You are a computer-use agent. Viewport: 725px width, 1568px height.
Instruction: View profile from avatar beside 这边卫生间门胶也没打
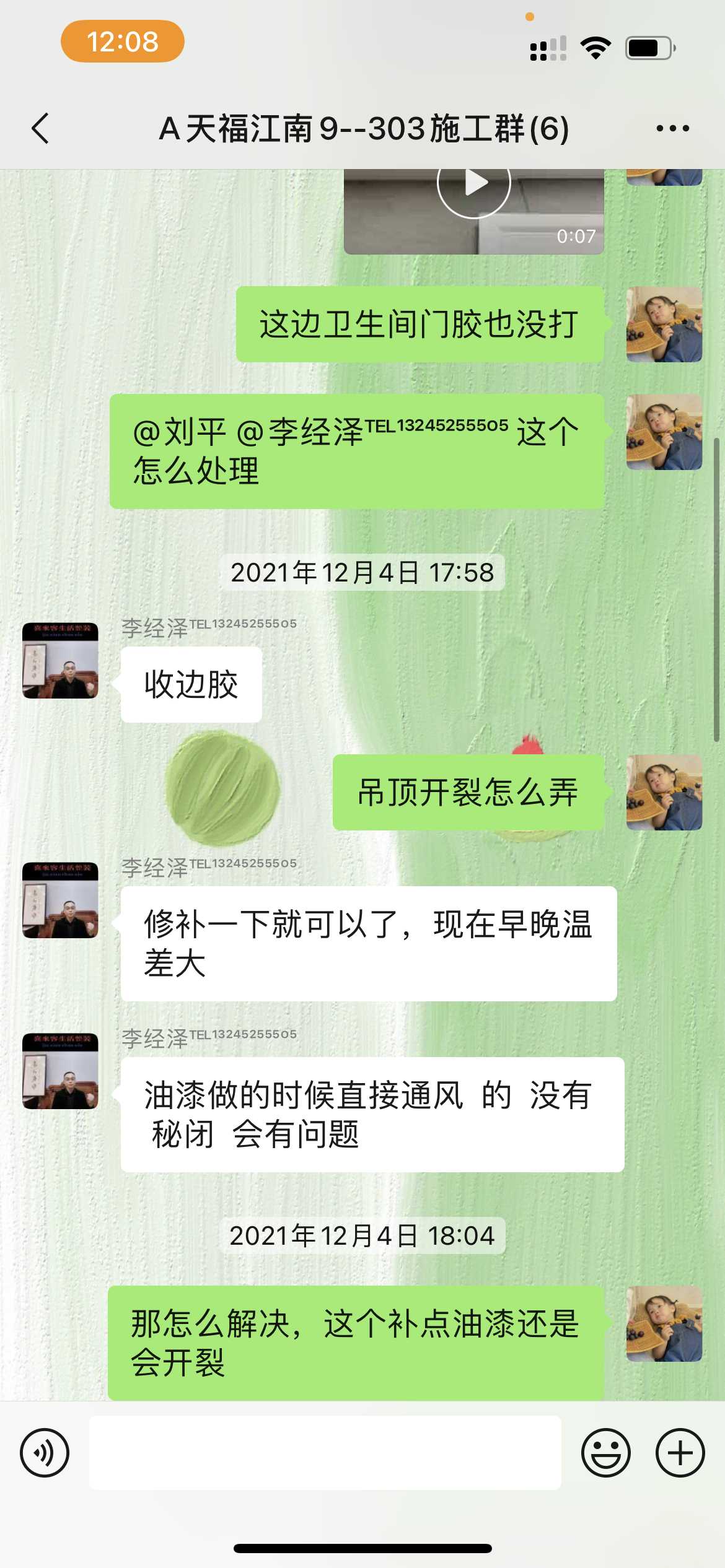(664, 324)
